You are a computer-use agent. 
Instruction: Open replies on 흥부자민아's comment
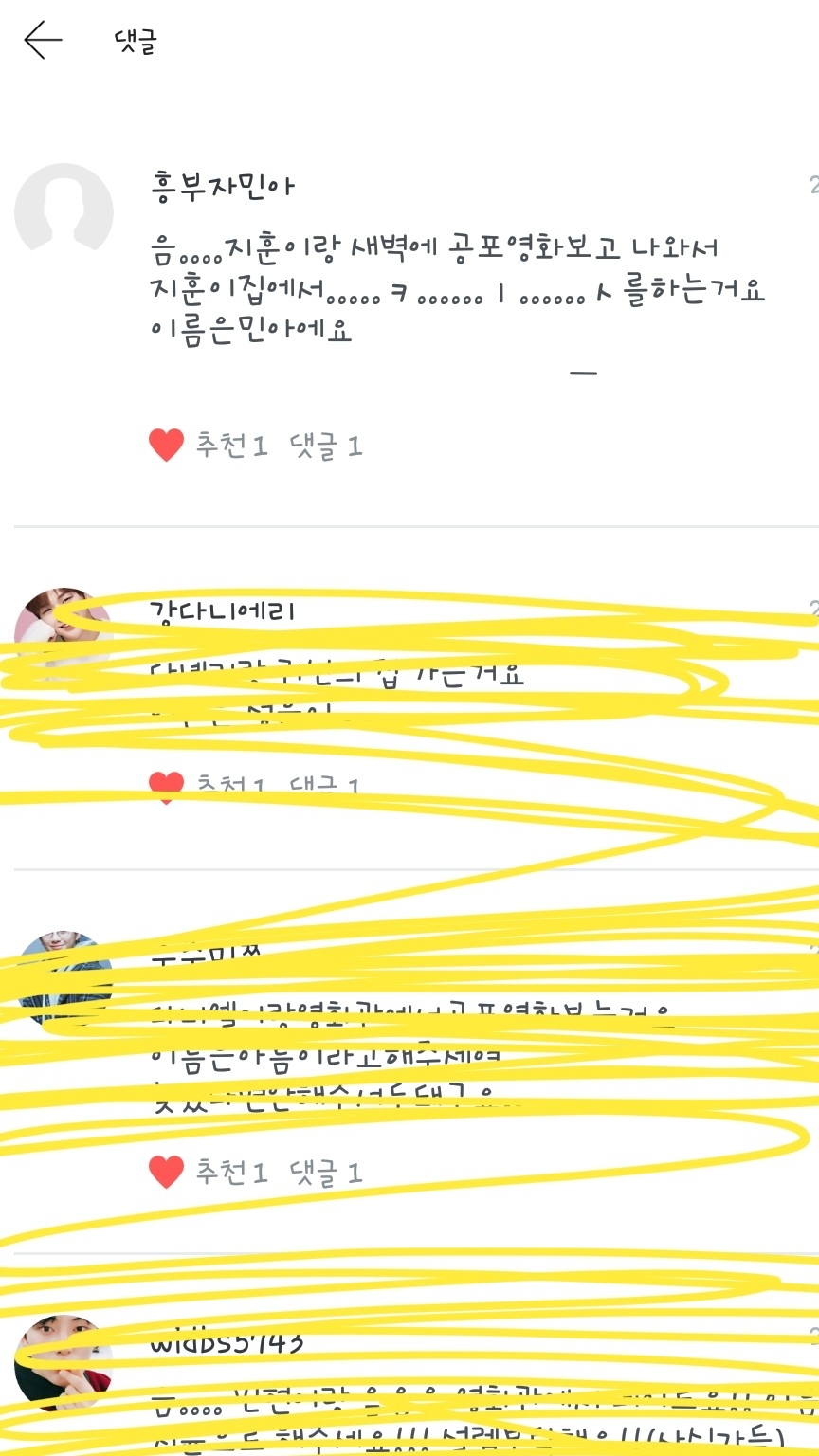tap(326, 445)
